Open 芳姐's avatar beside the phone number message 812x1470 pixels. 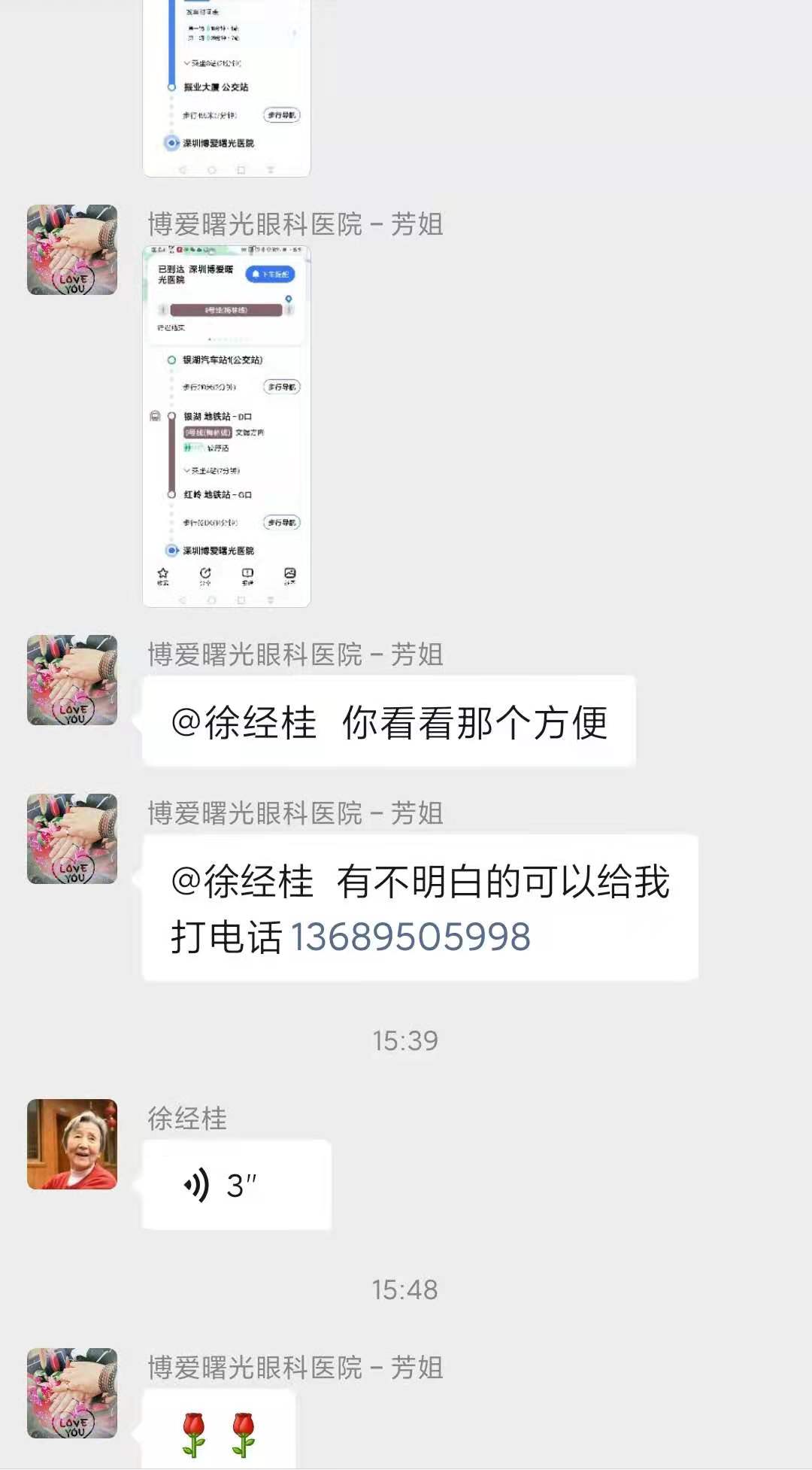72,839
